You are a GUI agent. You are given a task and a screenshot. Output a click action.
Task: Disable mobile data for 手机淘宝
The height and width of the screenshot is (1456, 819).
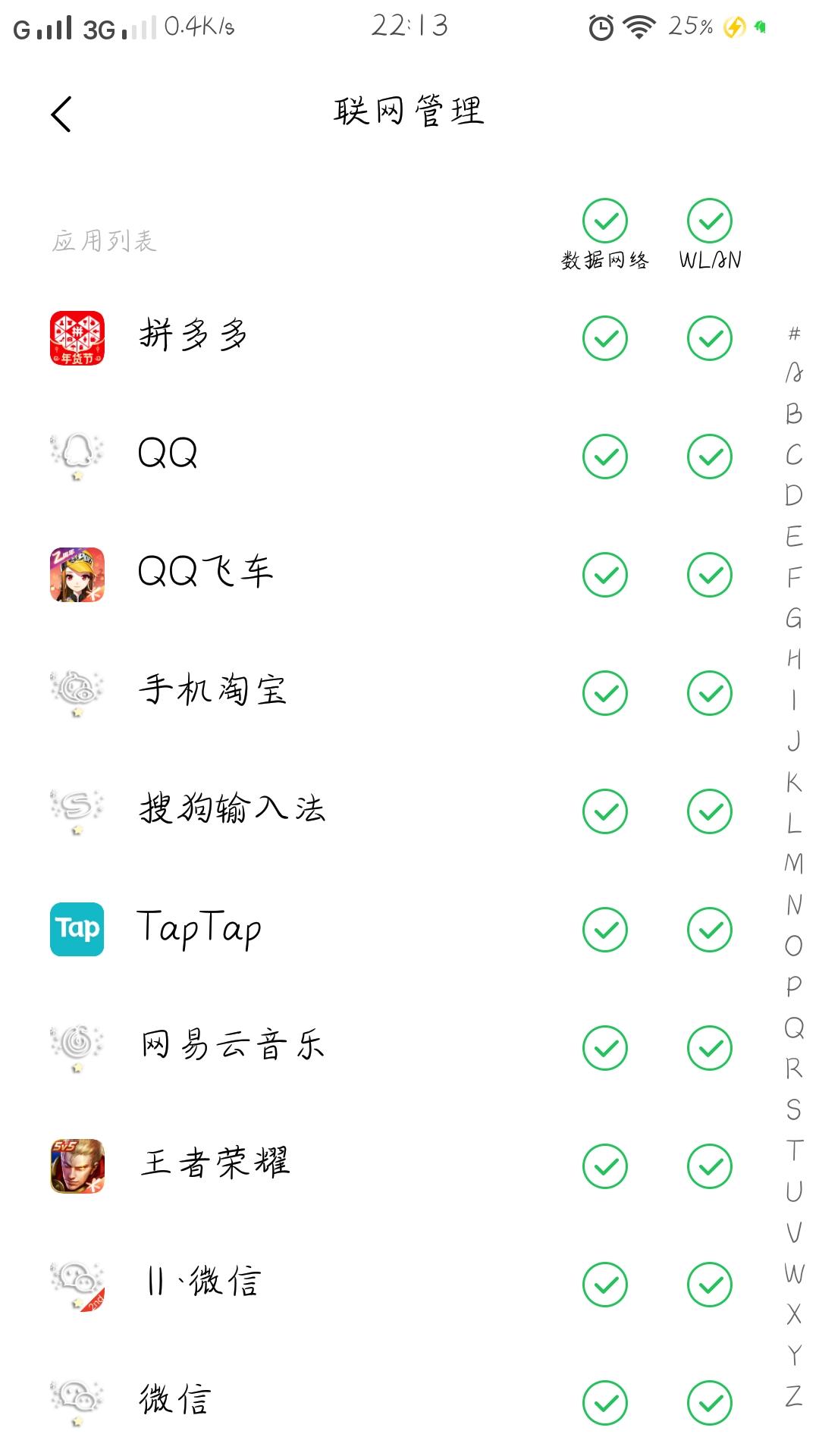(604, 693)
